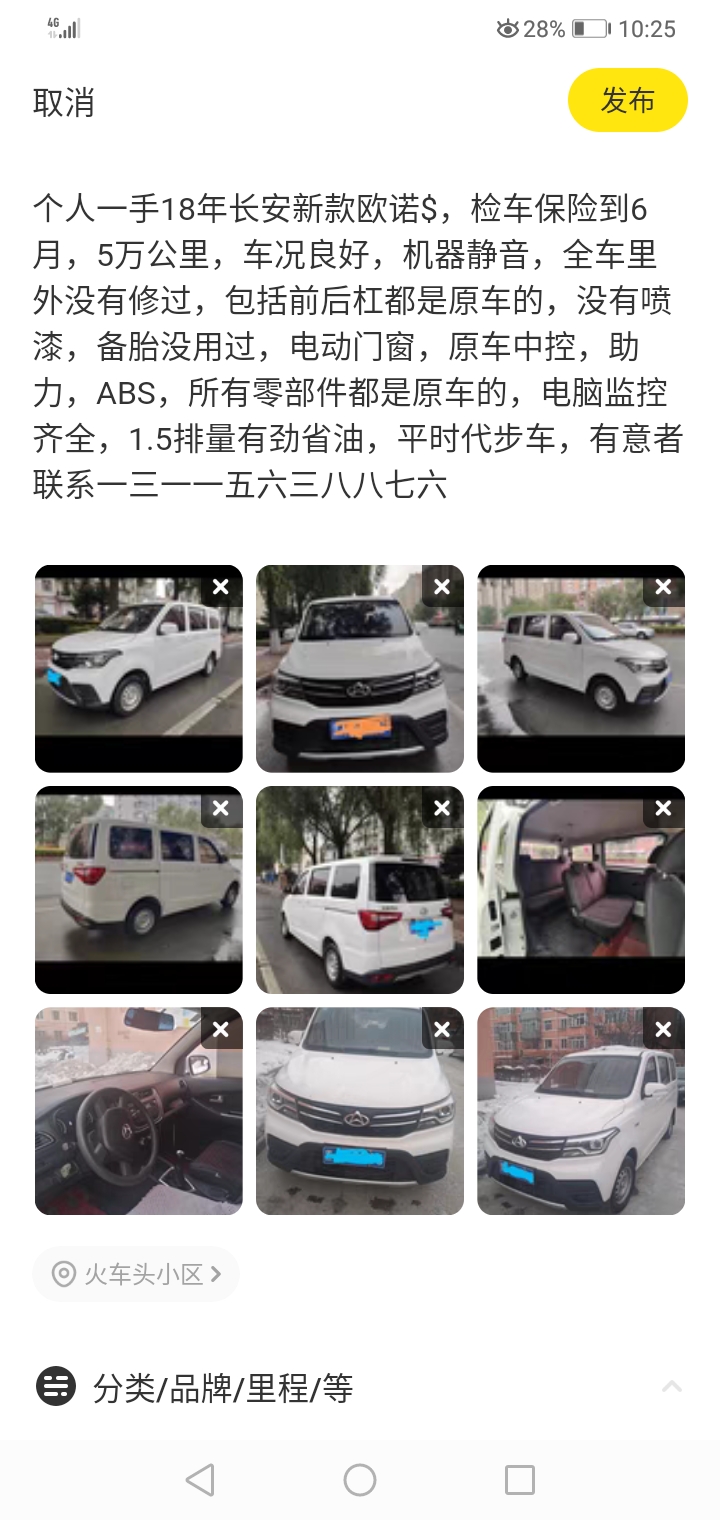Delete the back seats interior photo
The image size is (720, 1520).
tap(663, 808)
